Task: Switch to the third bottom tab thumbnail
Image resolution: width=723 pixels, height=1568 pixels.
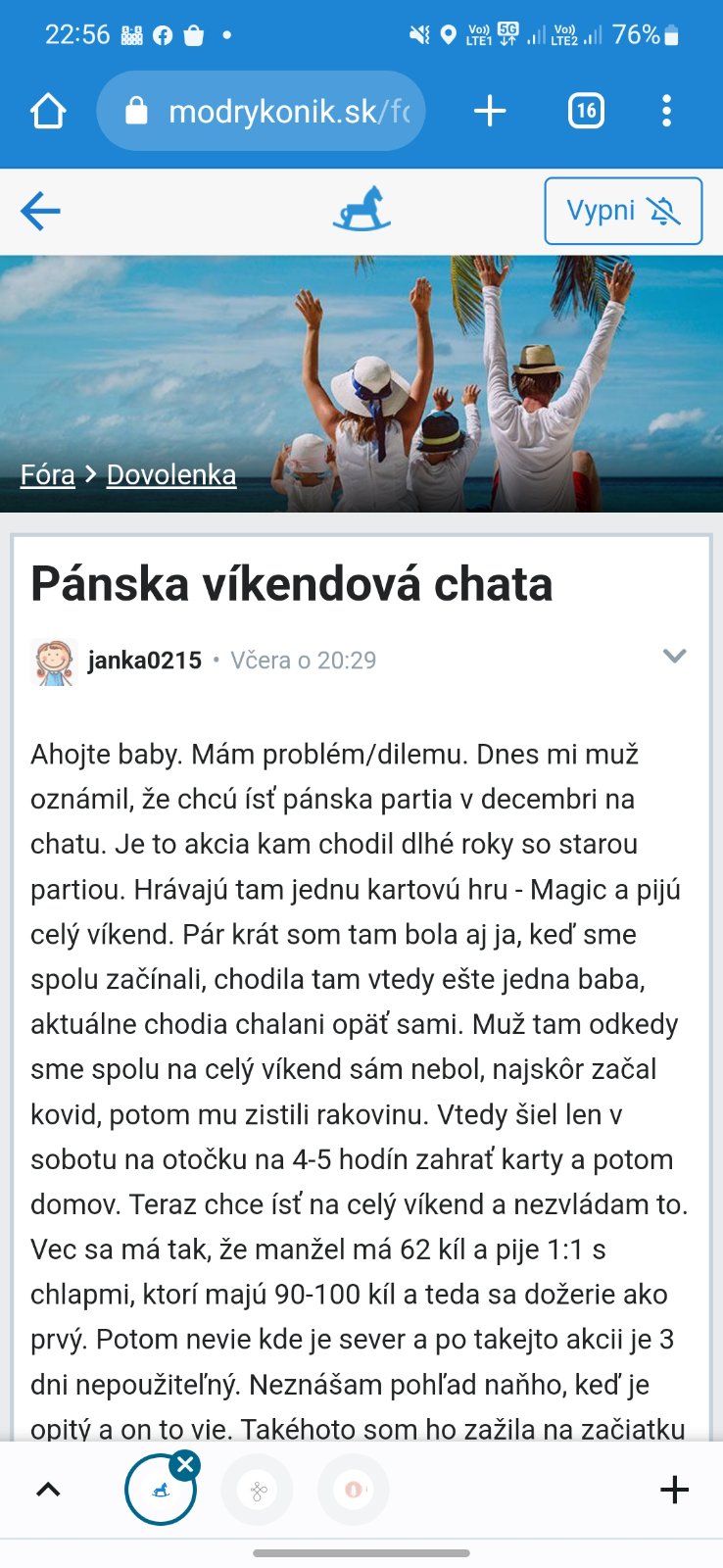Action: click(354, 1491)
